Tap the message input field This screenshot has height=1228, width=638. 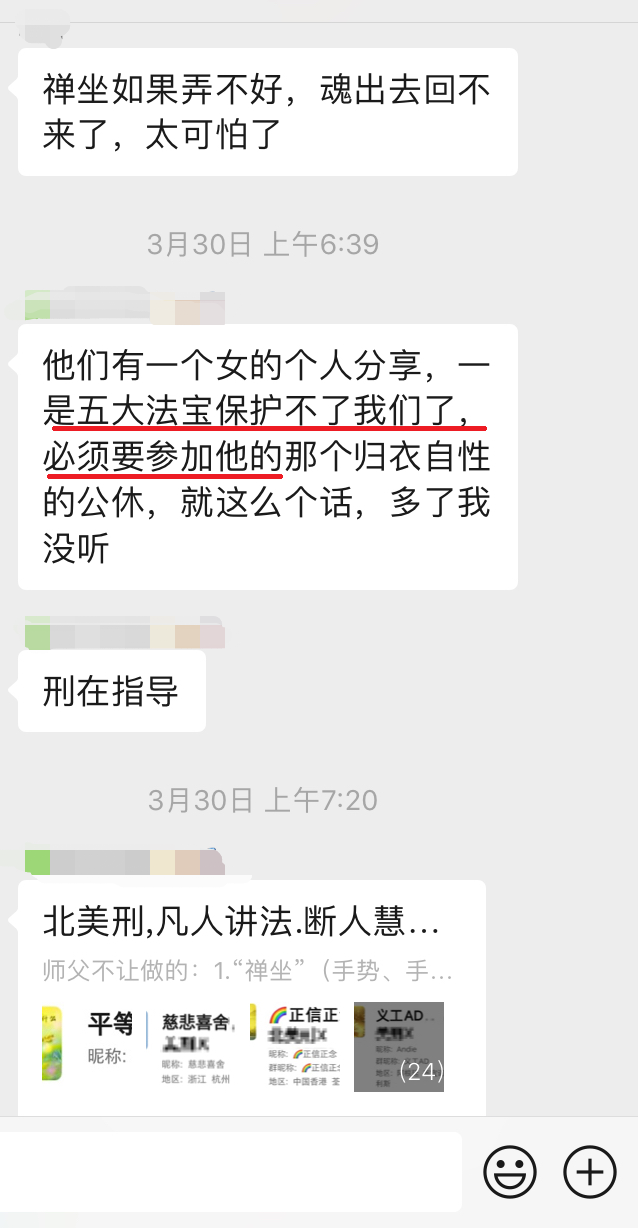(x=231, y=1172)
